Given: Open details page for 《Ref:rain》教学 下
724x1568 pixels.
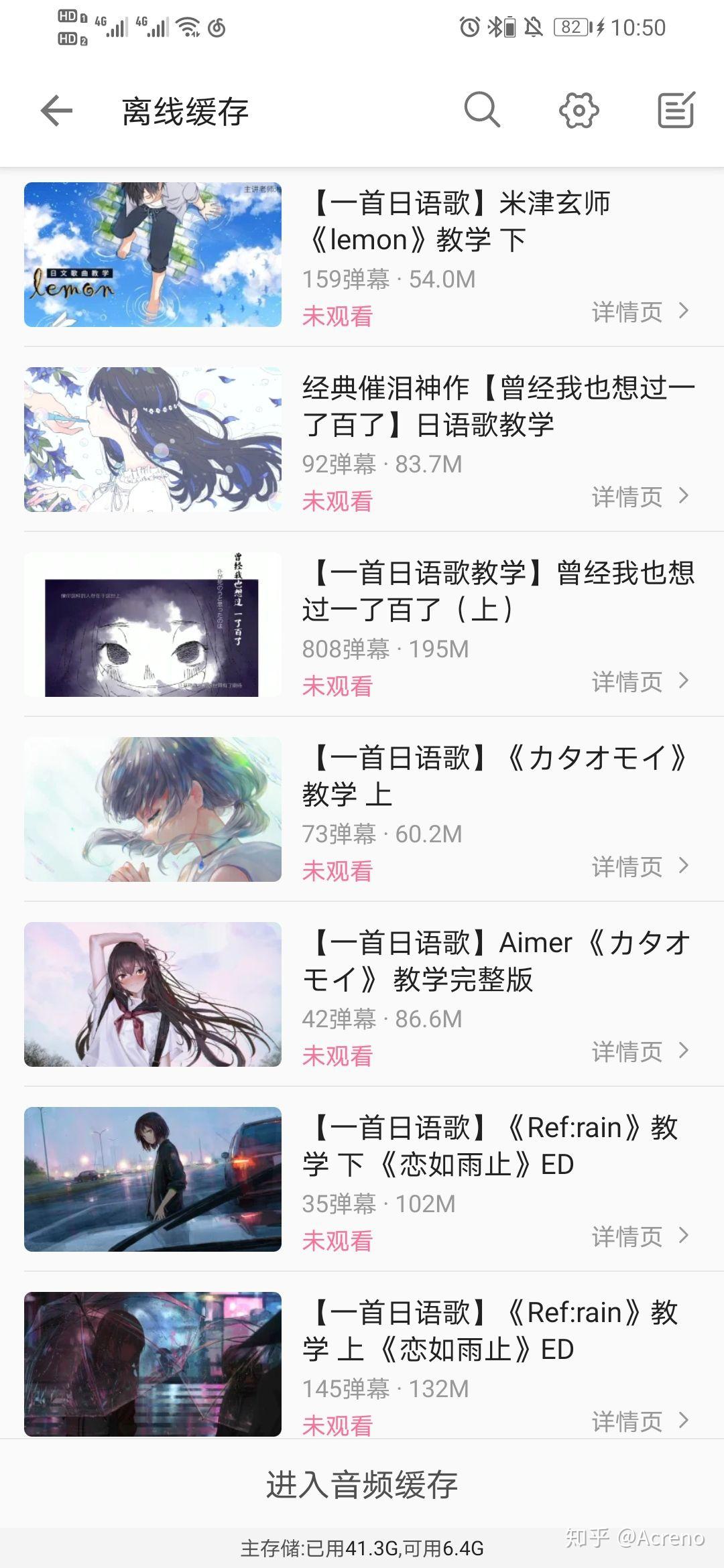Looking at the screenshot, I should coord(640,1236).
